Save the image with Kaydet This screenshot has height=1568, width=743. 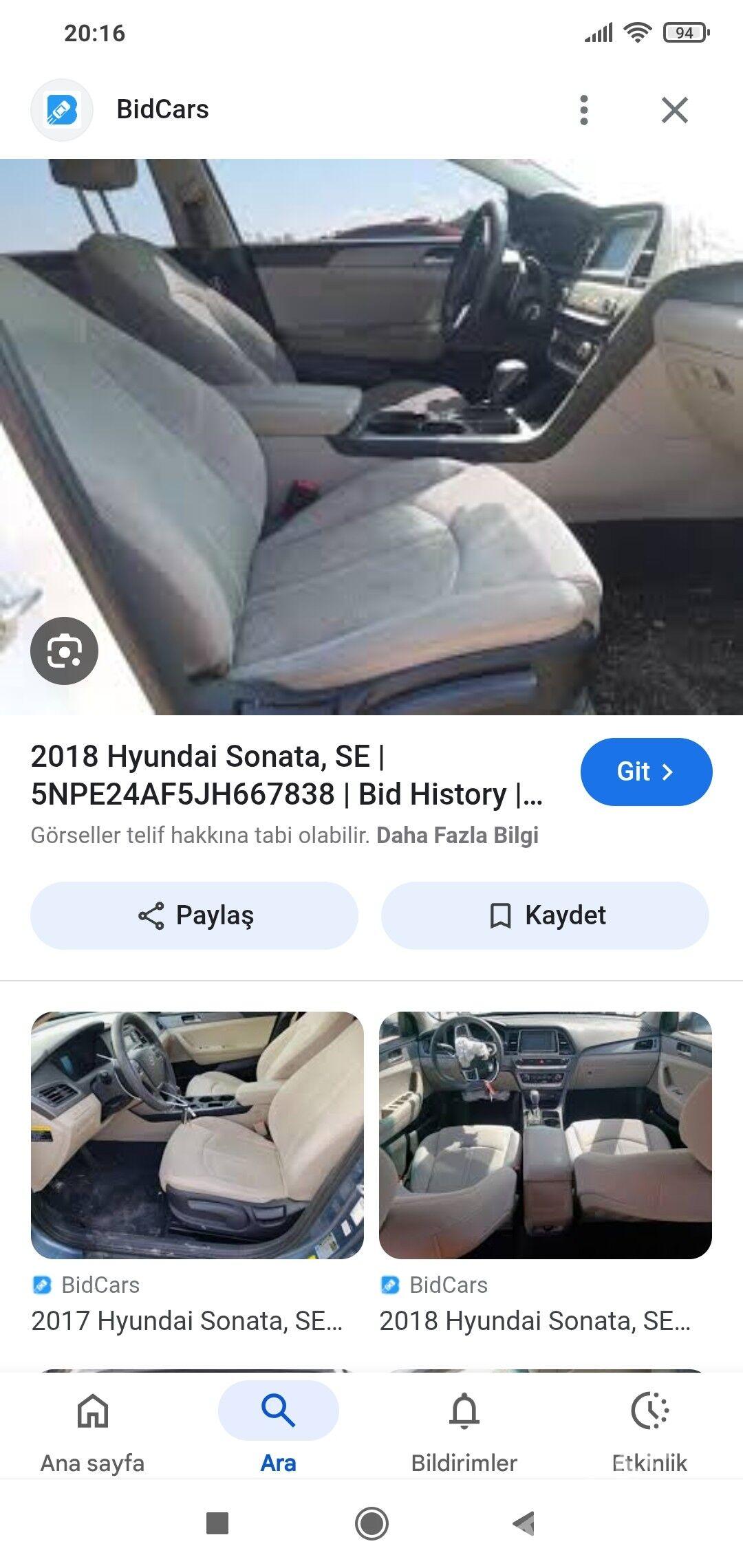[545, 915]
